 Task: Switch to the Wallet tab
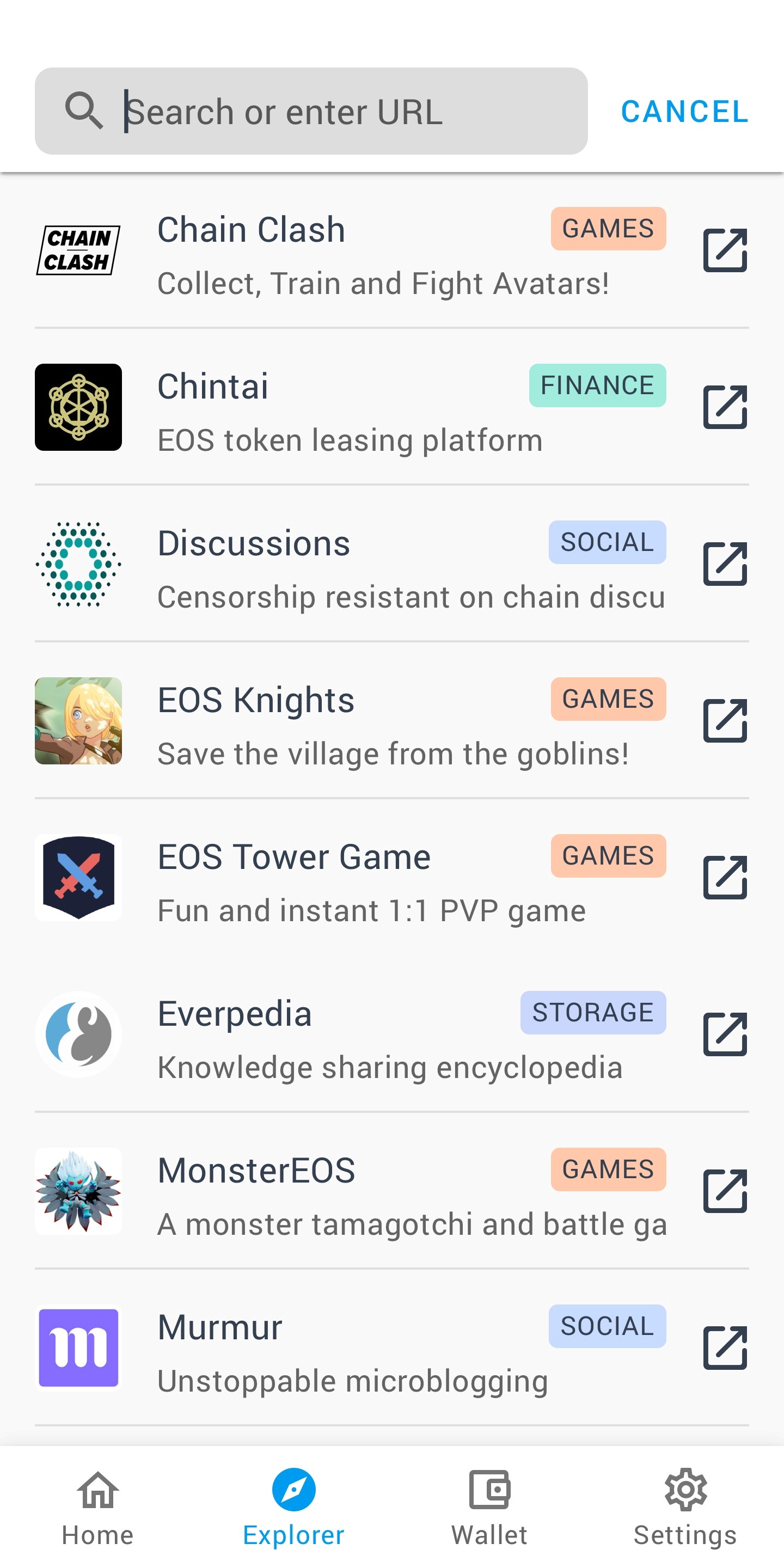click(x=489, y=1507)
